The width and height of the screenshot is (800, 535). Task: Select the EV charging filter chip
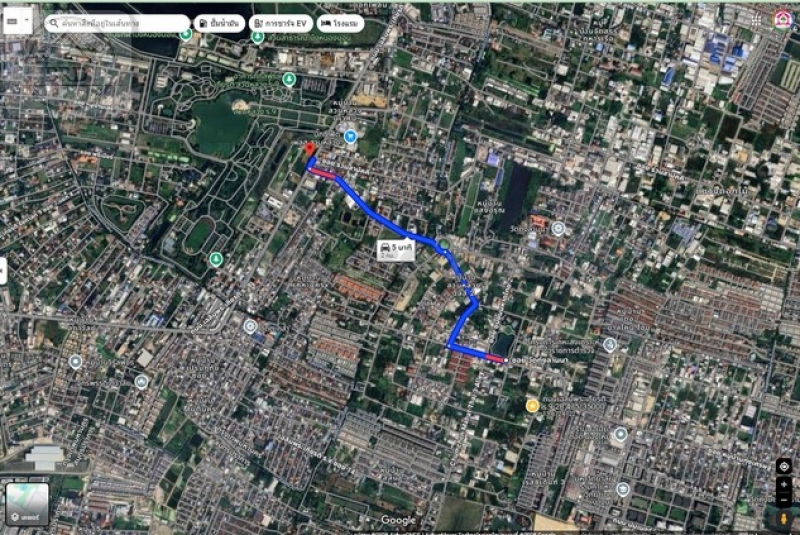click(x=280, y=22)
